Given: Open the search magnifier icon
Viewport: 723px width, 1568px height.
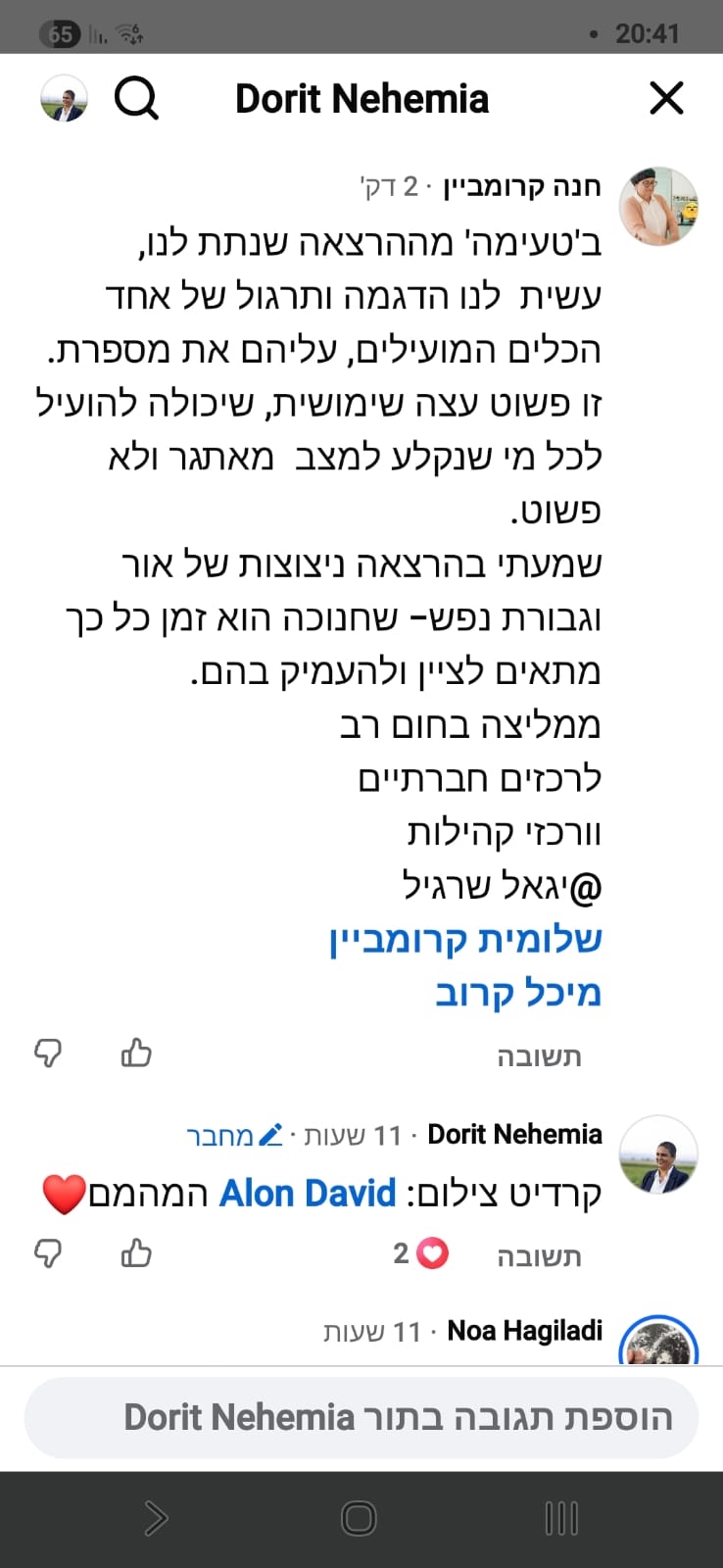Looking at the screenshot, I should point(136,98).
